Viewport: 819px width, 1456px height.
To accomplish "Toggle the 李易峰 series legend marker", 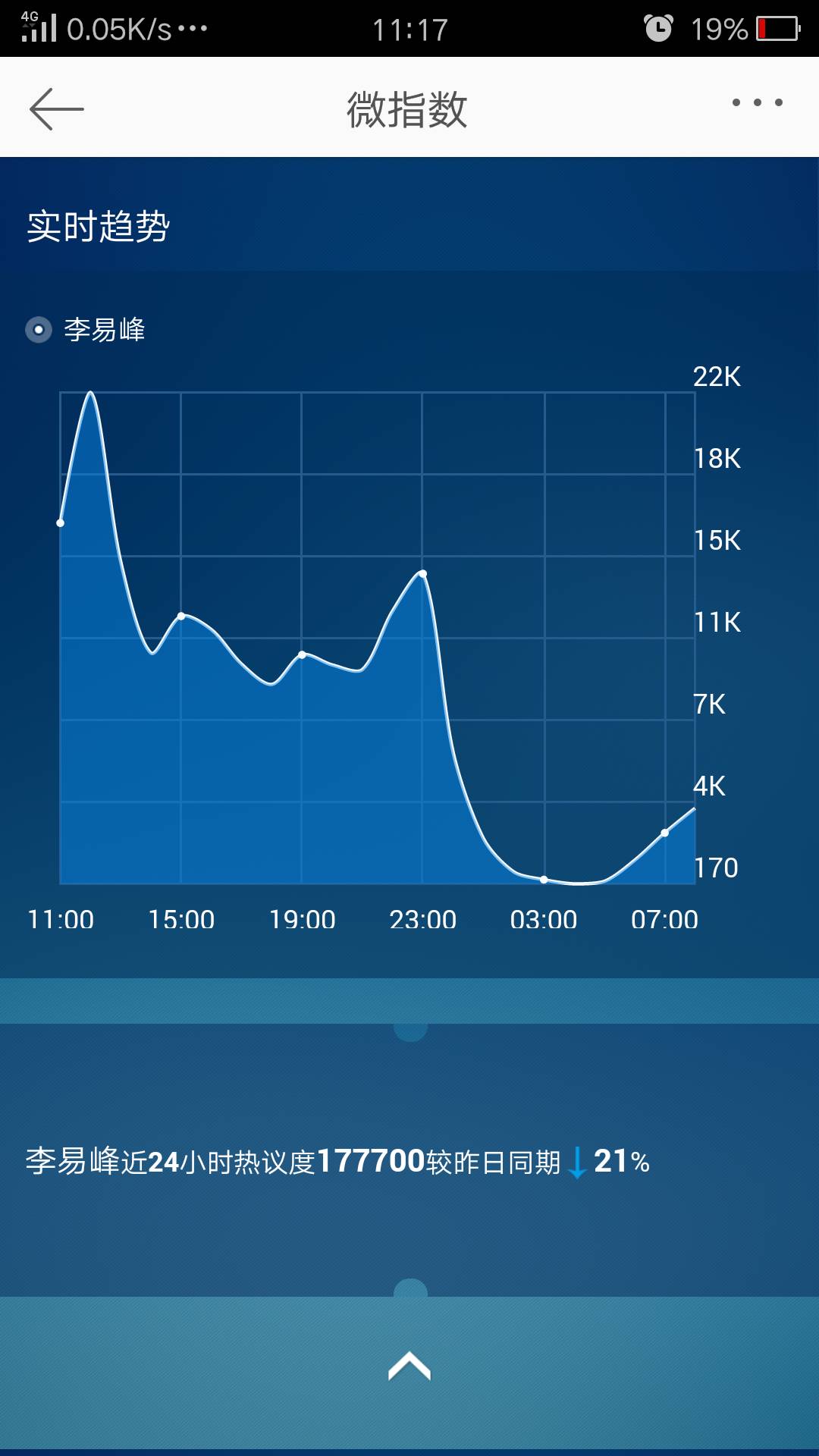I will click(x=39, y=330).
